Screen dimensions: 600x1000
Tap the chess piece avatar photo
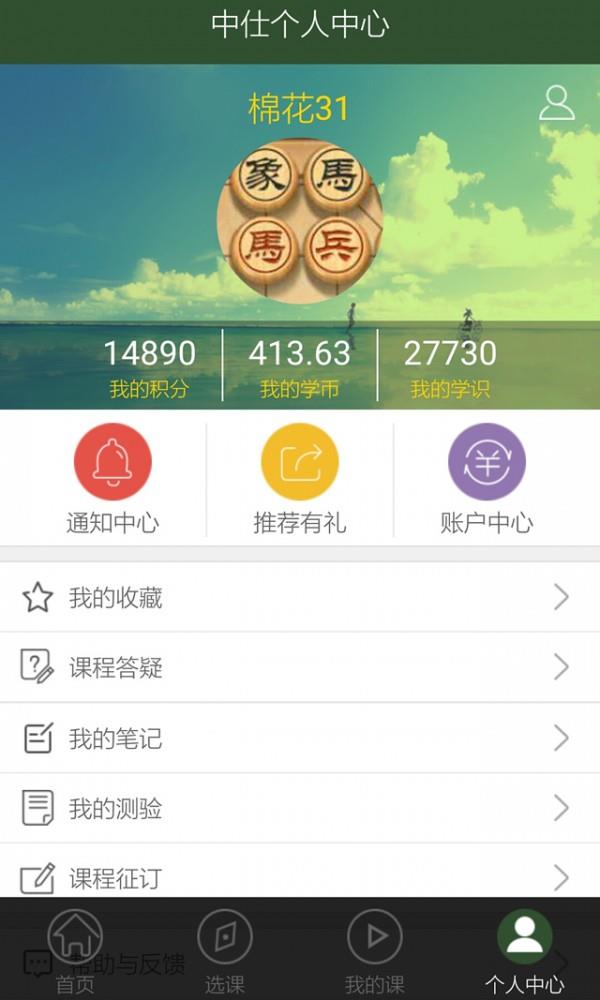click(300, 220)
